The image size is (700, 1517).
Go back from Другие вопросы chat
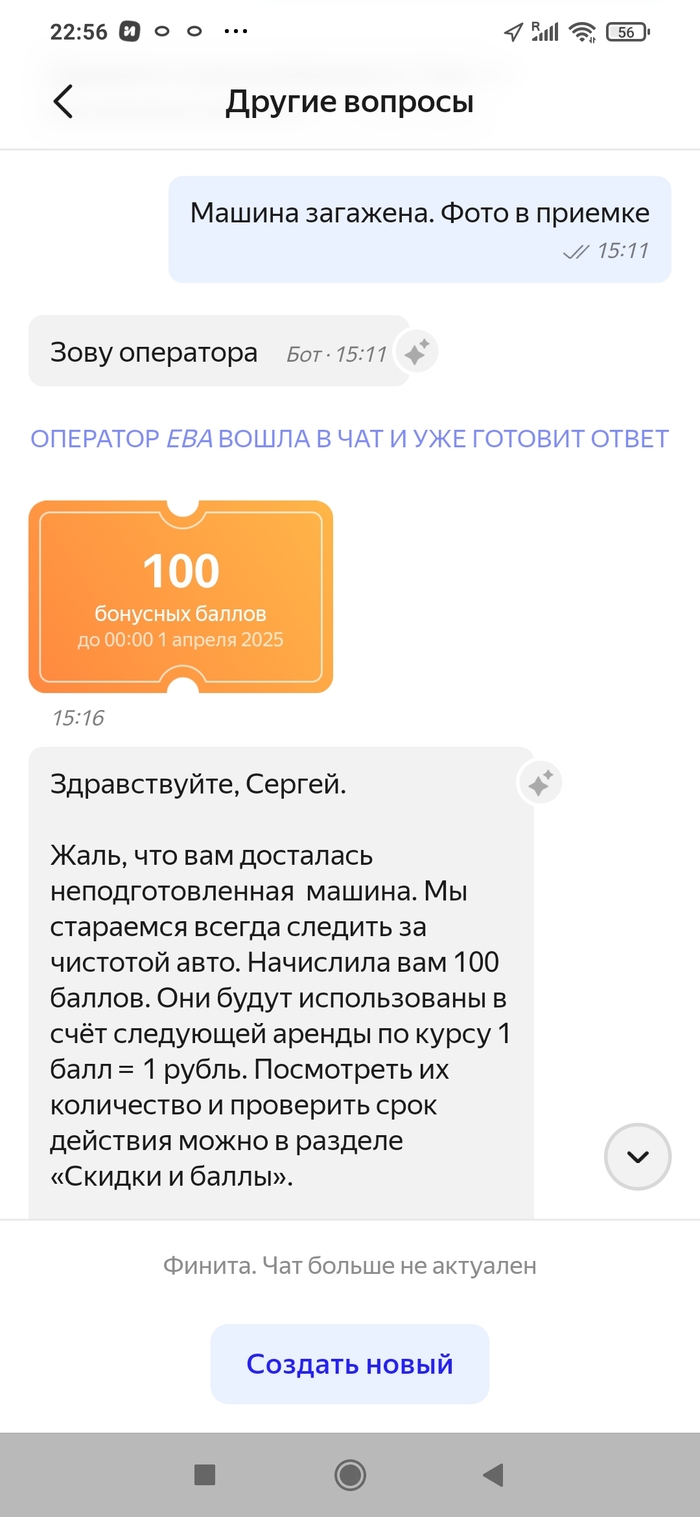[x=63, y=102]
